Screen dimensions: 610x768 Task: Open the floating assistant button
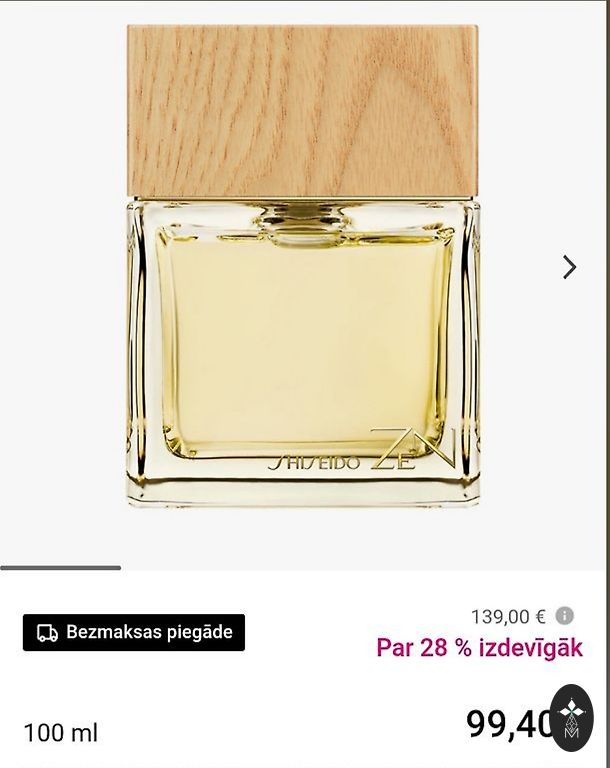(572, 718)
